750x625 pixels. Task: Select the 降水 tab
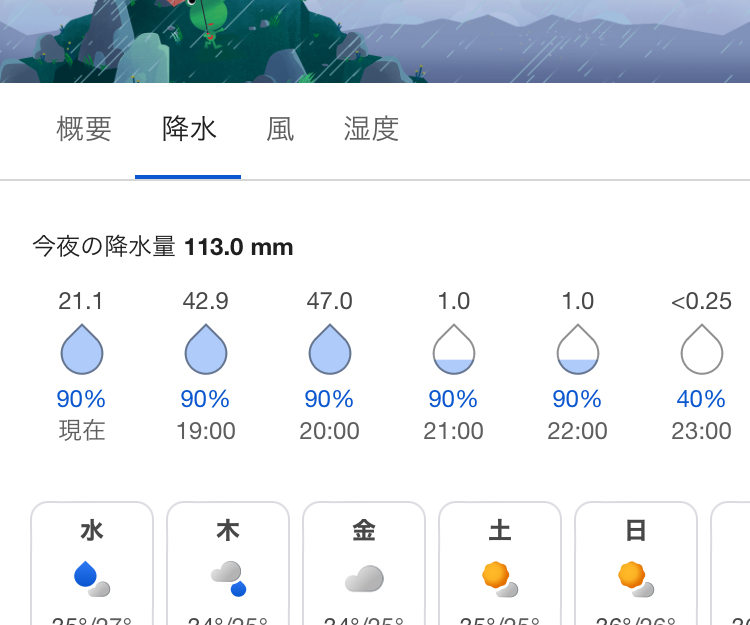(189, 129)
